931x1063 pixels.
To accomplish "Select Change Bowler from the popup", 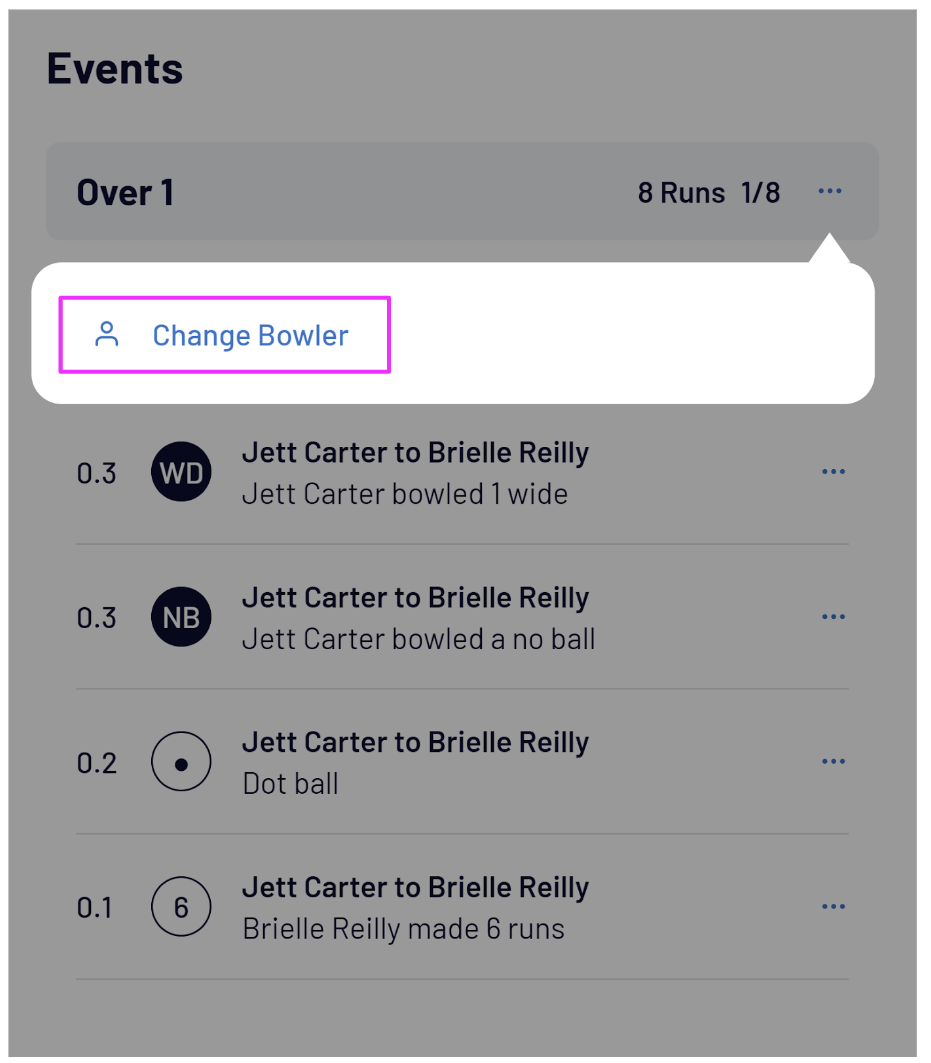I will click(x=224, y=335).
